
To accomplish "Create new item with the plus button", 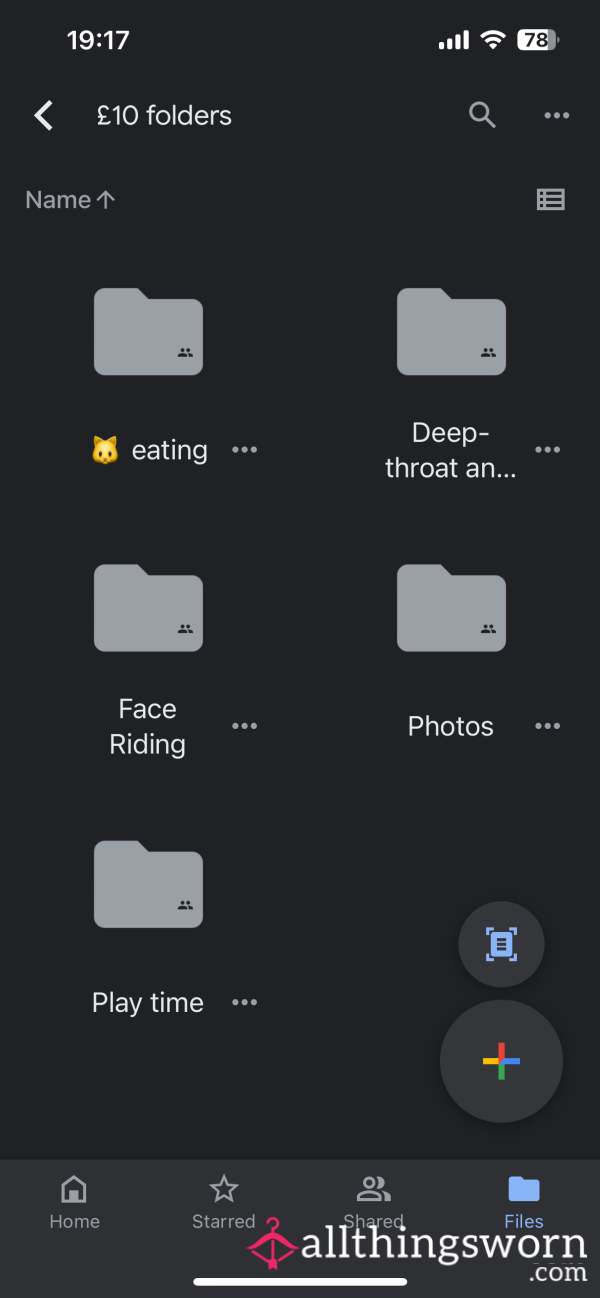I will (501, 1061).
